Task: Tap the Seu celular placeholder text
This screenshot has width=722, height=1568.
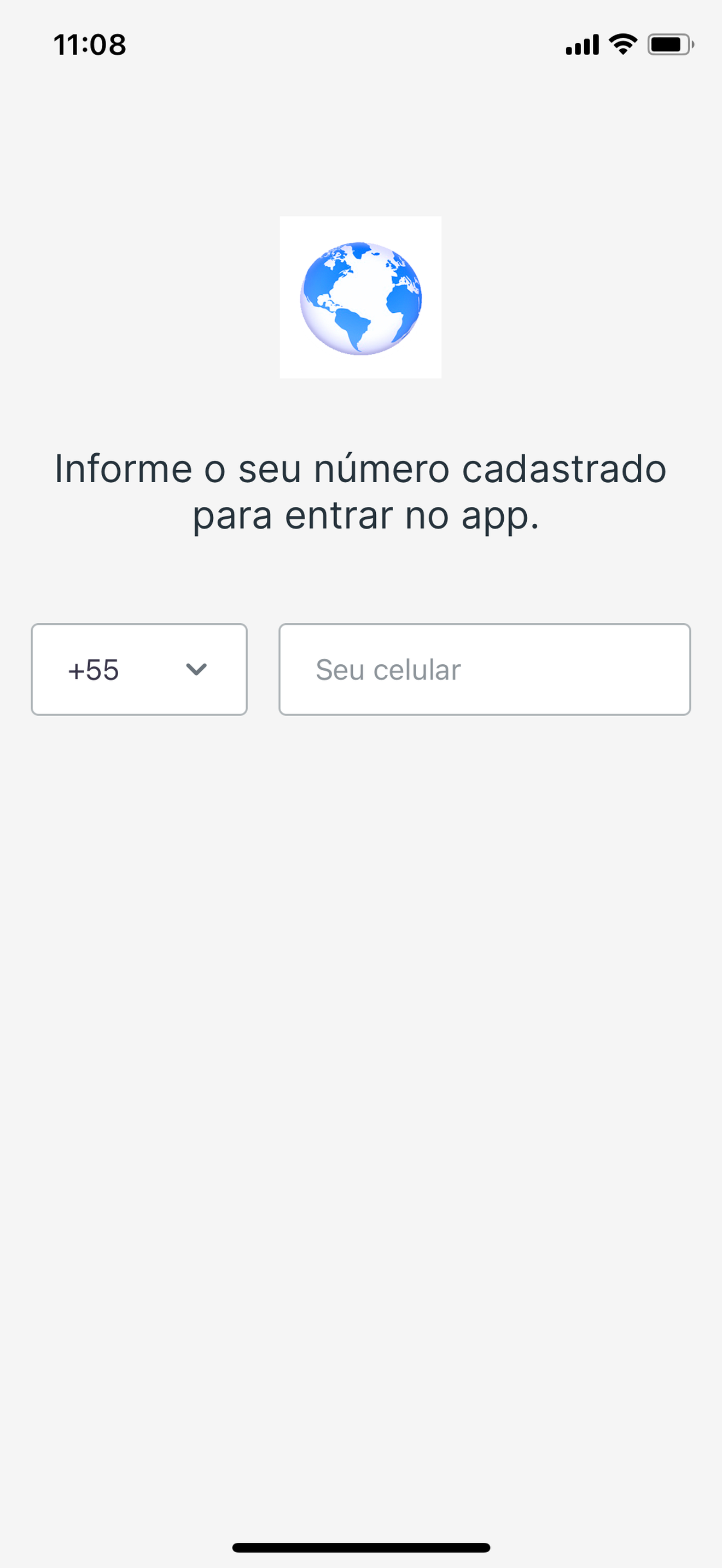Action: tap(388, 668)
